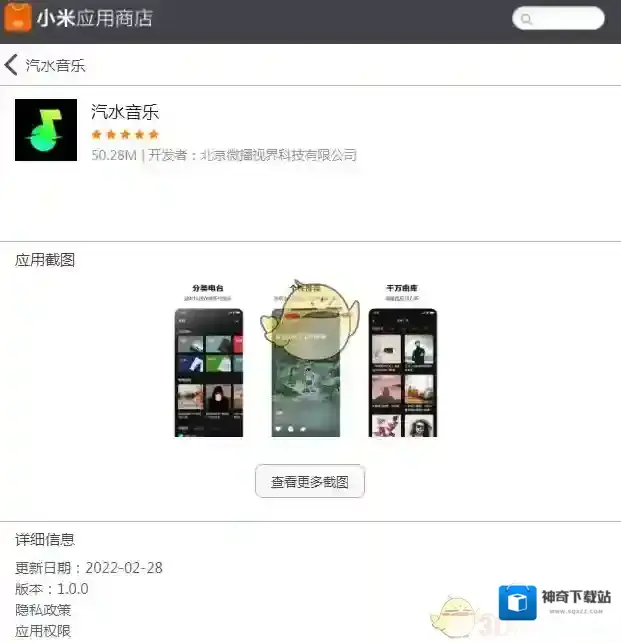This screenshot has width=621, height=643.
Task: View 应用权限 details
Action: (43, 631)
